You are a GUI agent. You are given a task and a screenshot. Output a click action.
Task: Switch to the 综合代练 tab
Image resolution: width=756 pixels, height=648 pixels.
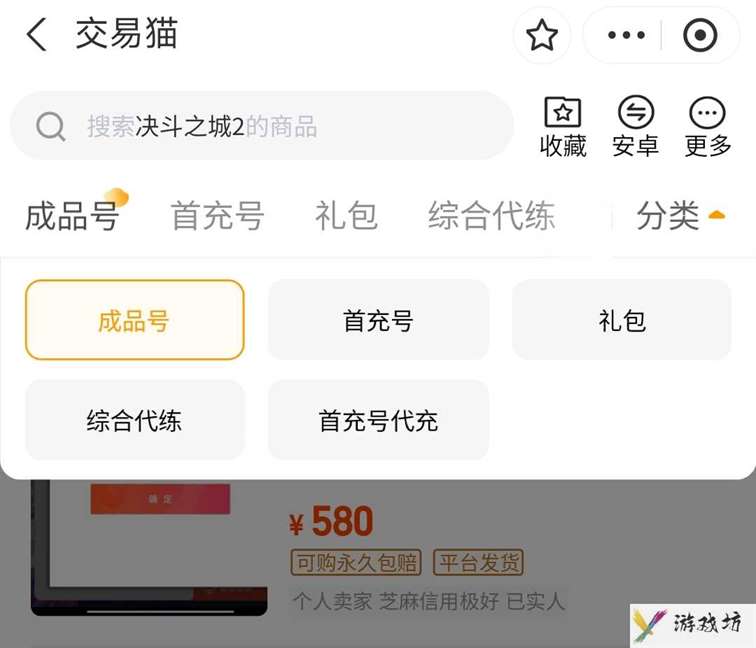(x=491, y=215)
